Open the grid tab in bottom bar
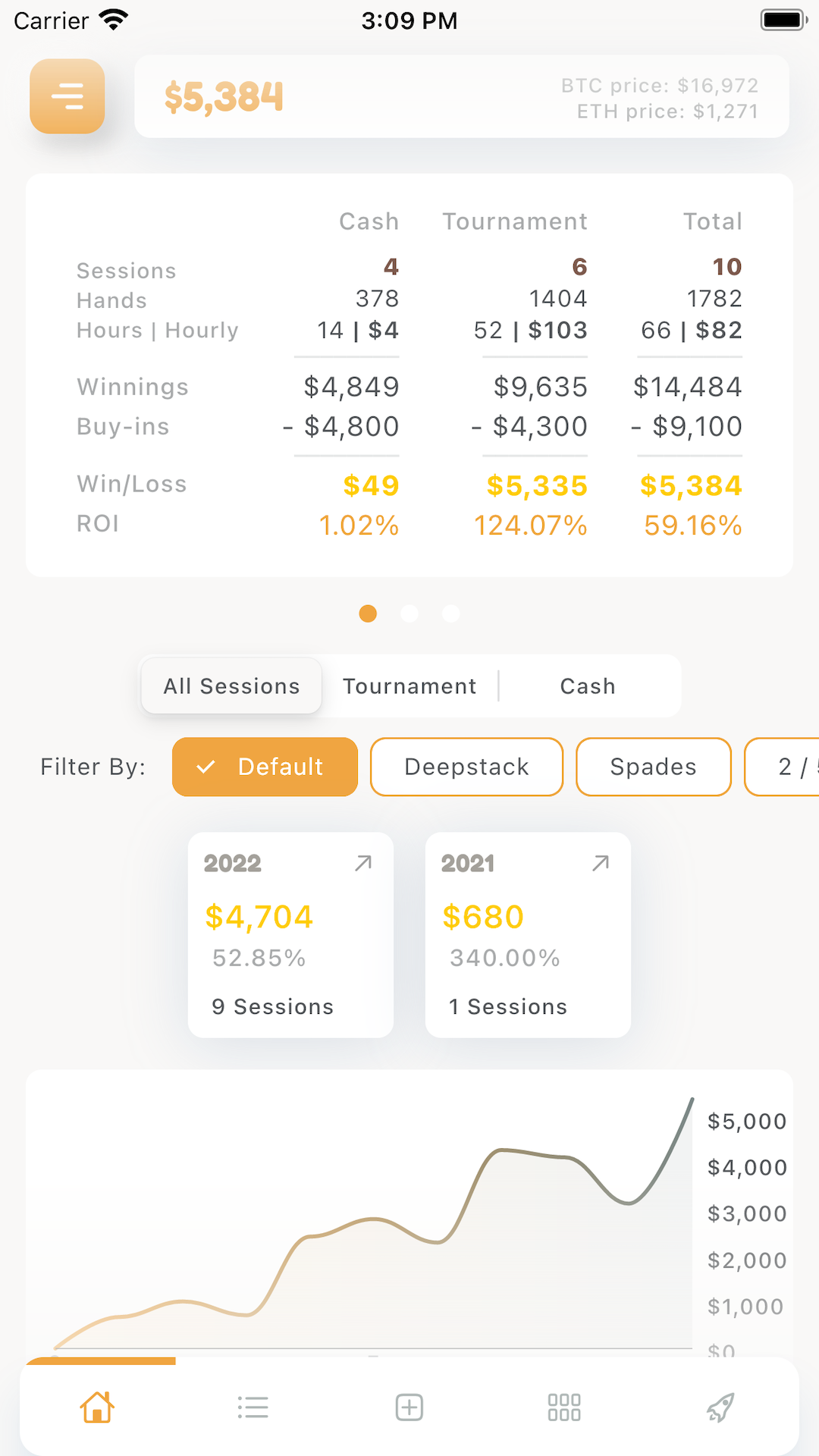The image size is (819, 1456). 564,1407
